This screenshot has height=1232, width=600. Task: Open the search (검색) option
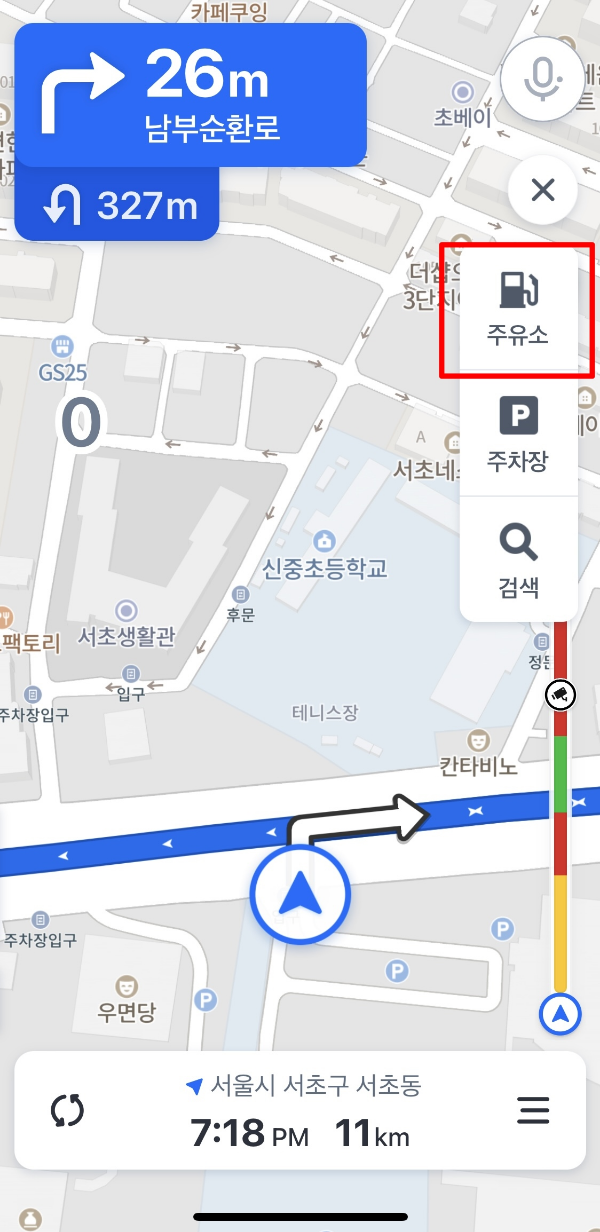tap(518, 559)
